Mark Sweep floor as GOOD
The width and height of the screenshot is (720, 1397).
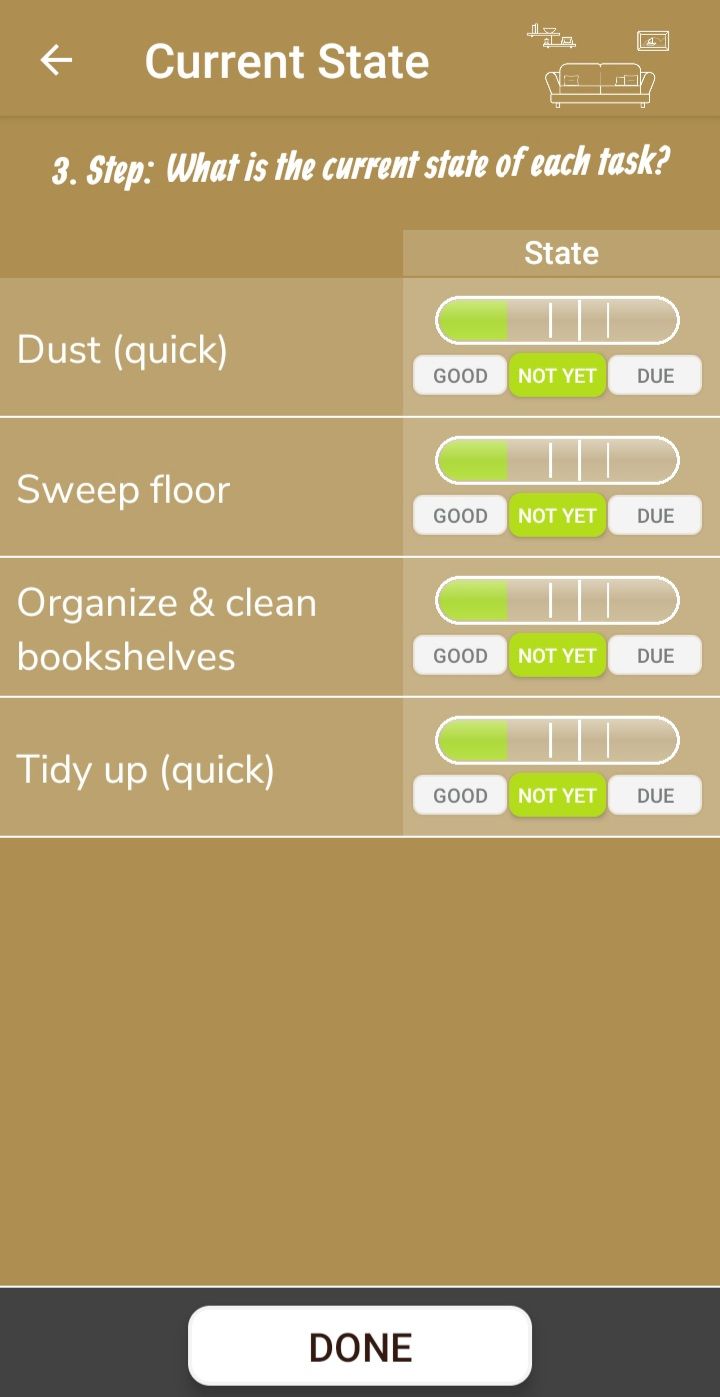coord(459,515)
